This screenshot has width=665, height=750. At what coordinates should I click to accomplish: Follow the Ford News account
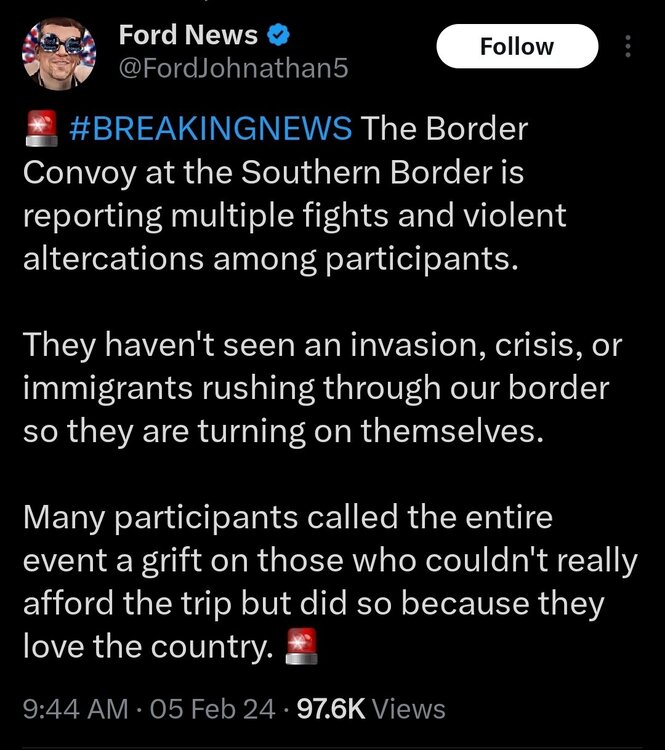pyautogui.click(x=516, y=46)
